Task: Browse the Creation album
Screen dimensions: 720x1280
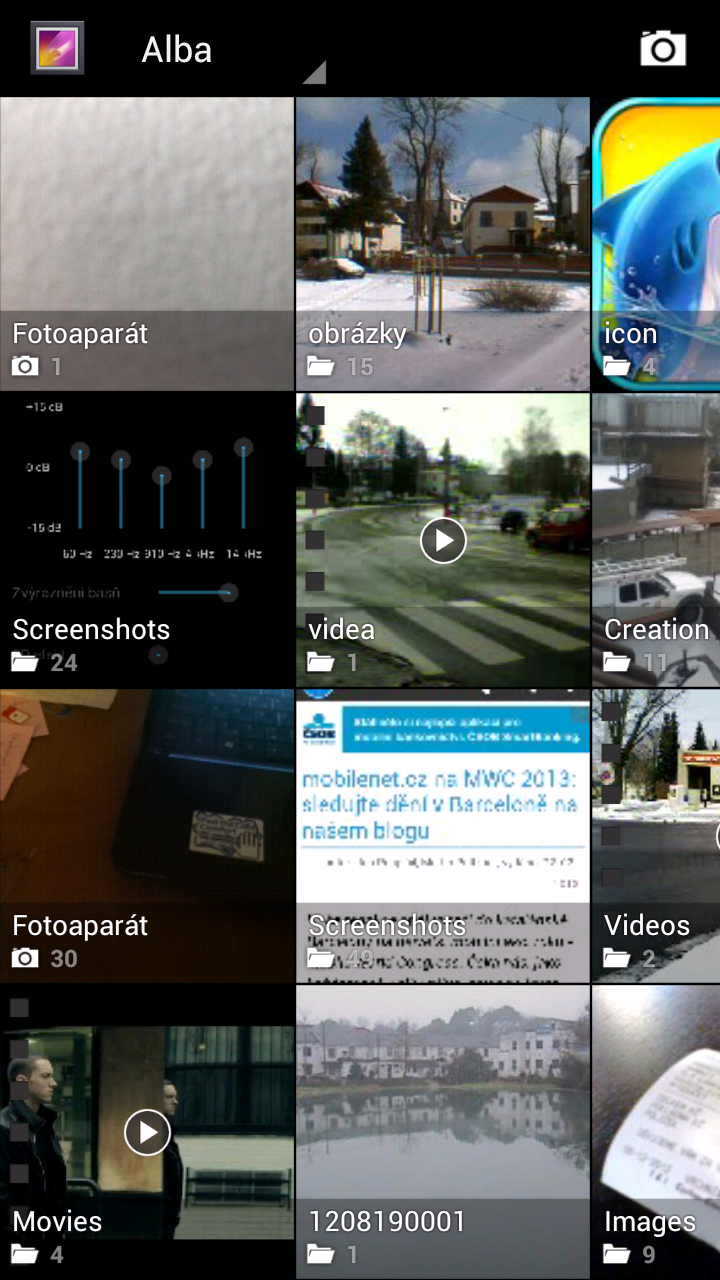Action: pos(656,540)
